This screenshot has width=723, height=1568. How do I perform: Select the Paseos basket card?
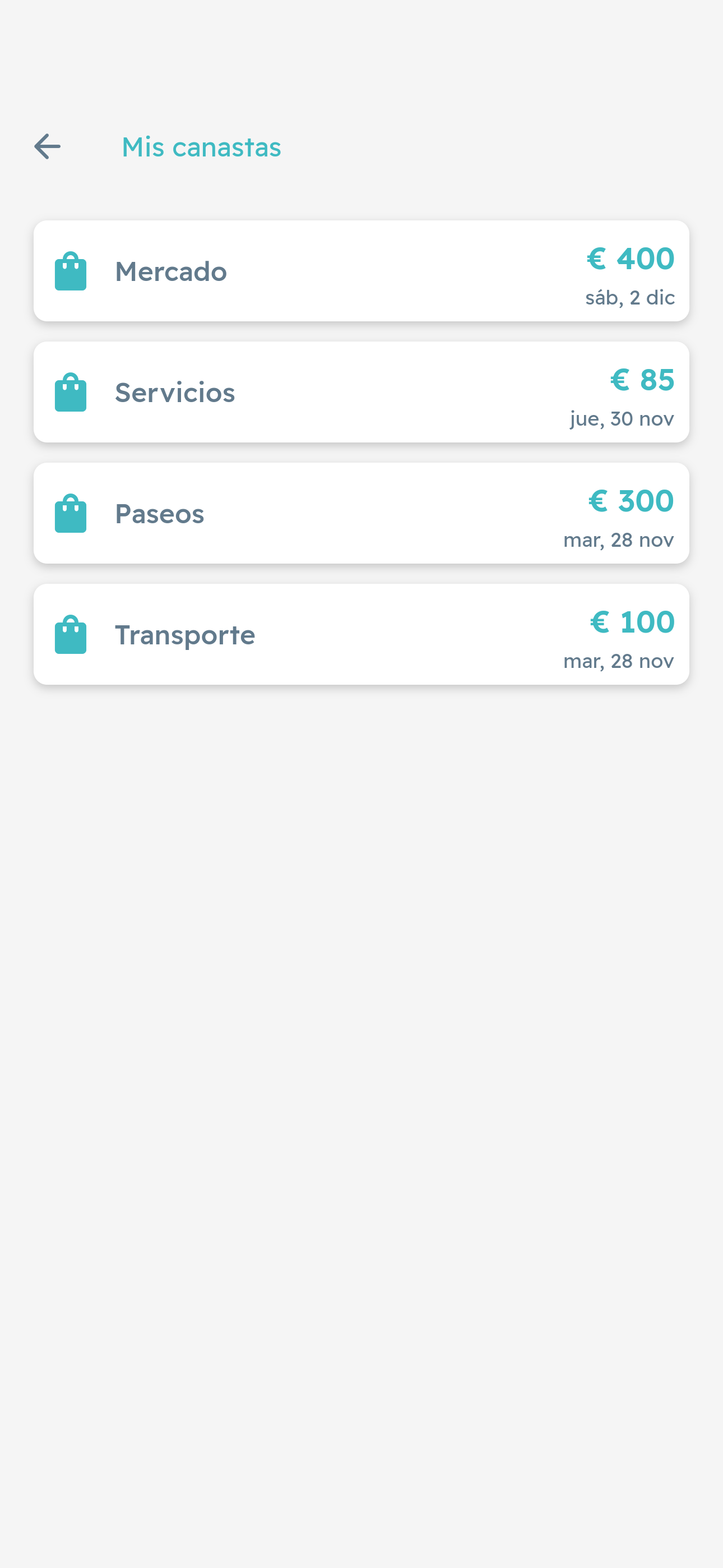(x=361, y=513)
